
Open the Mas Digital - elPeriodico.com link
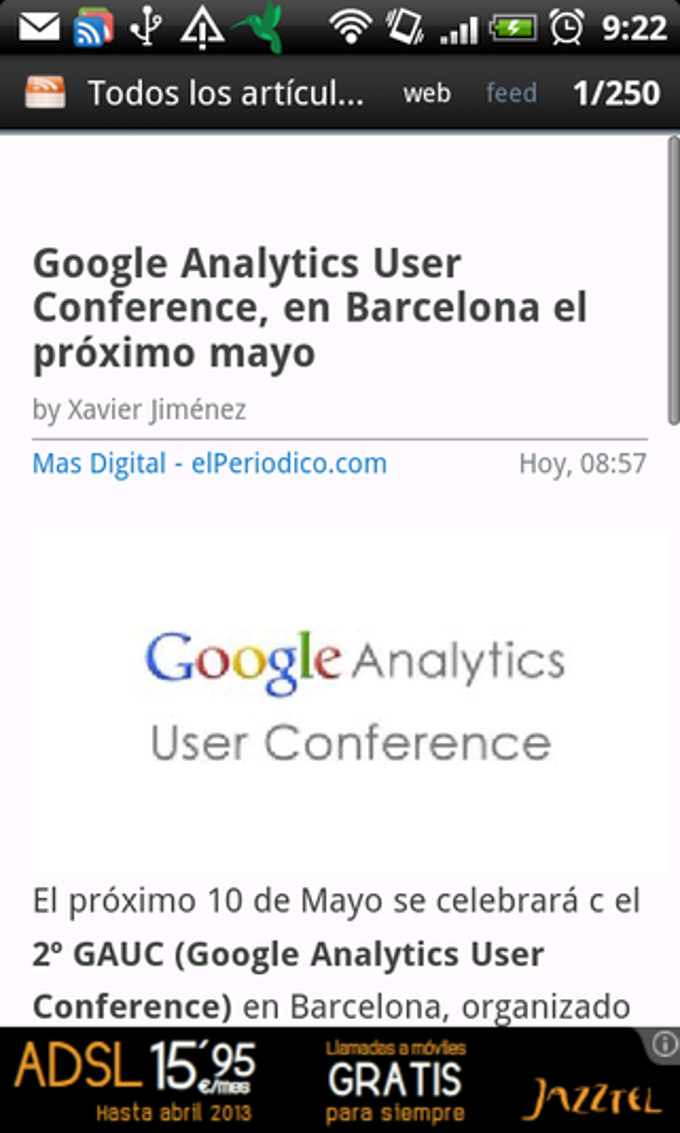tap(209, 464)
